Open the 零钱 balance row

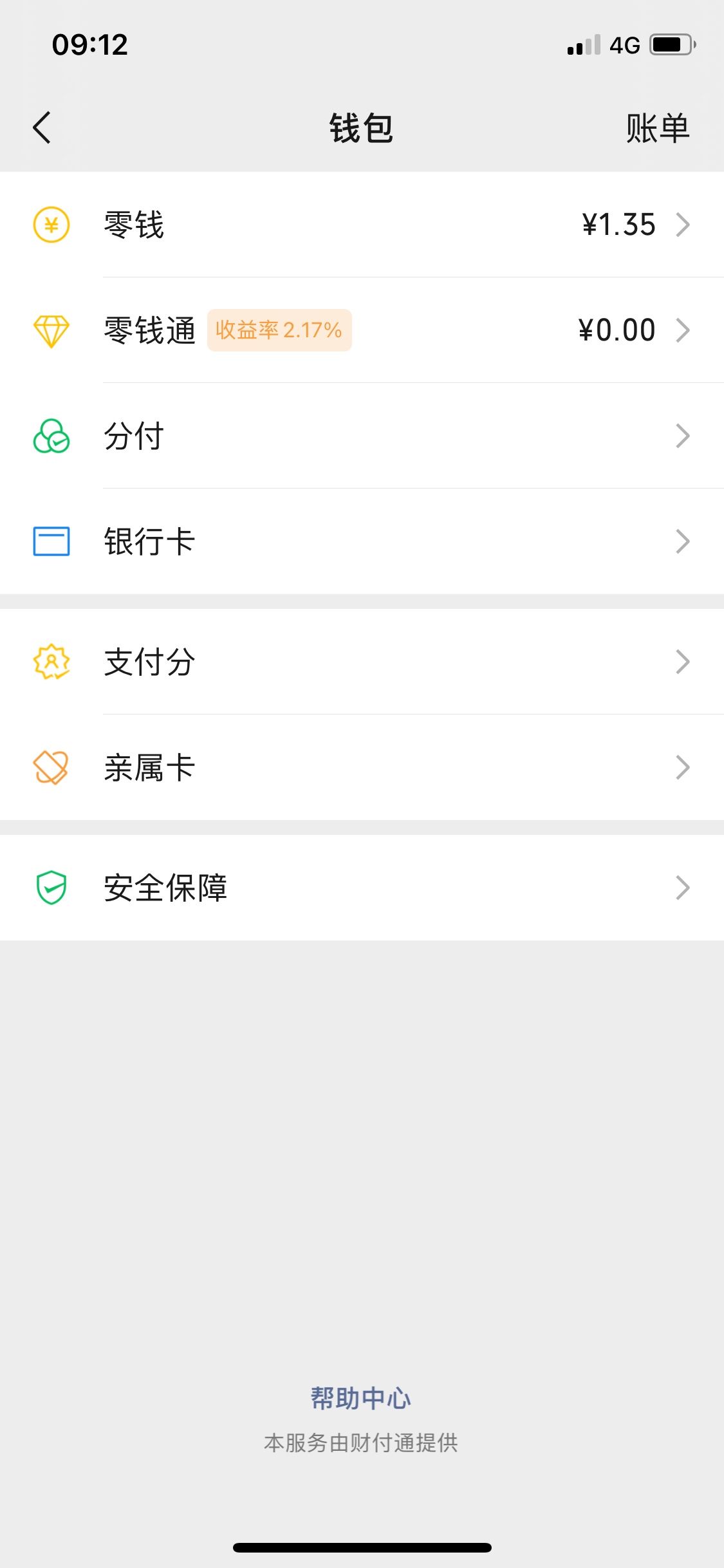pos(362,225)
